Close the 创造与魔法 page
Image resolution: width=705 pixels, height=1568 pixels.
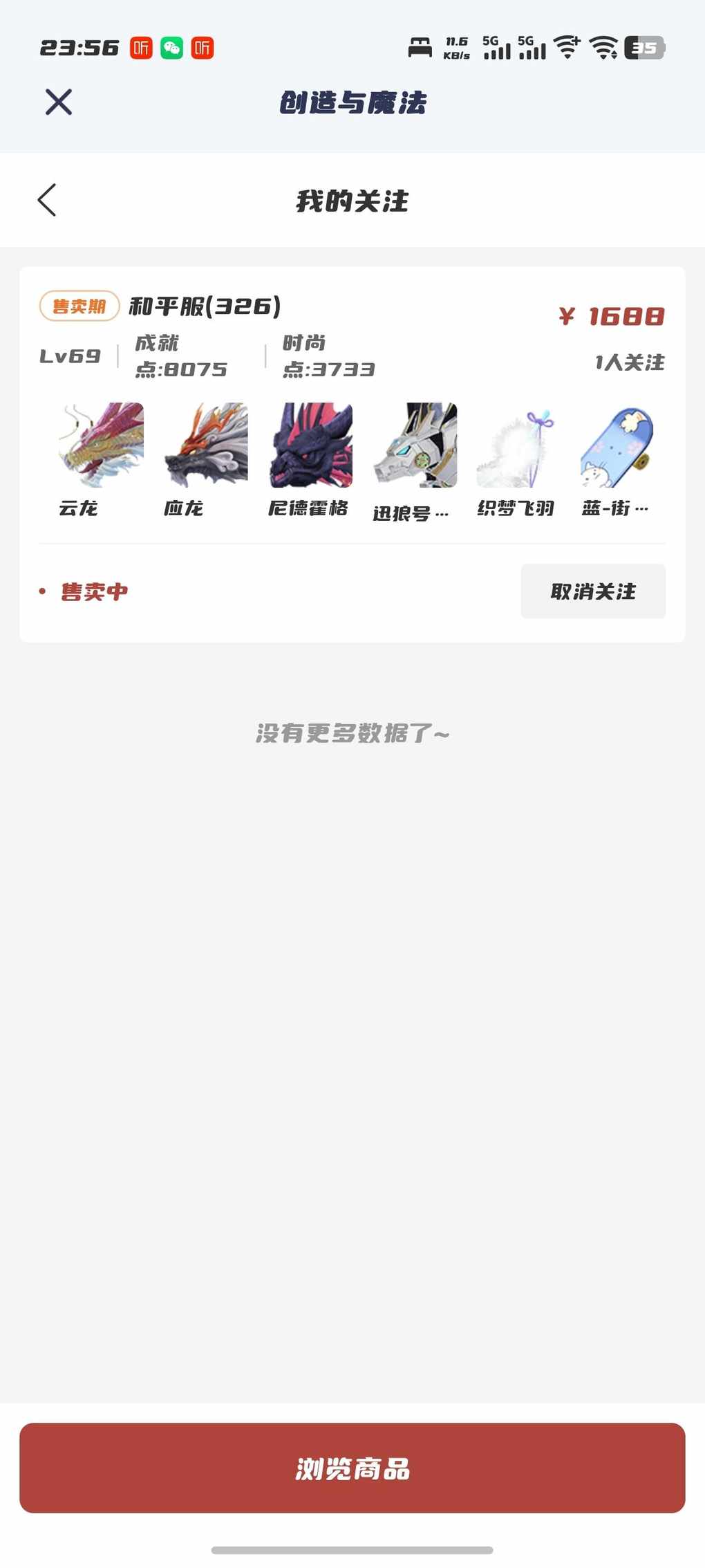point(59,102)
